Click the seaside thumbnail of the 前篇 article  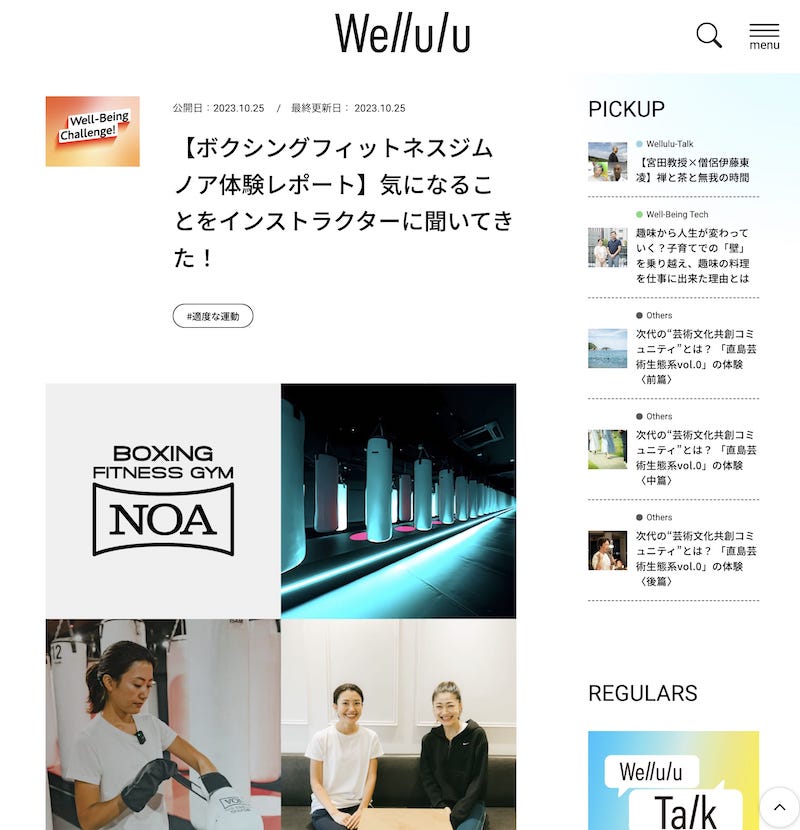608,348
